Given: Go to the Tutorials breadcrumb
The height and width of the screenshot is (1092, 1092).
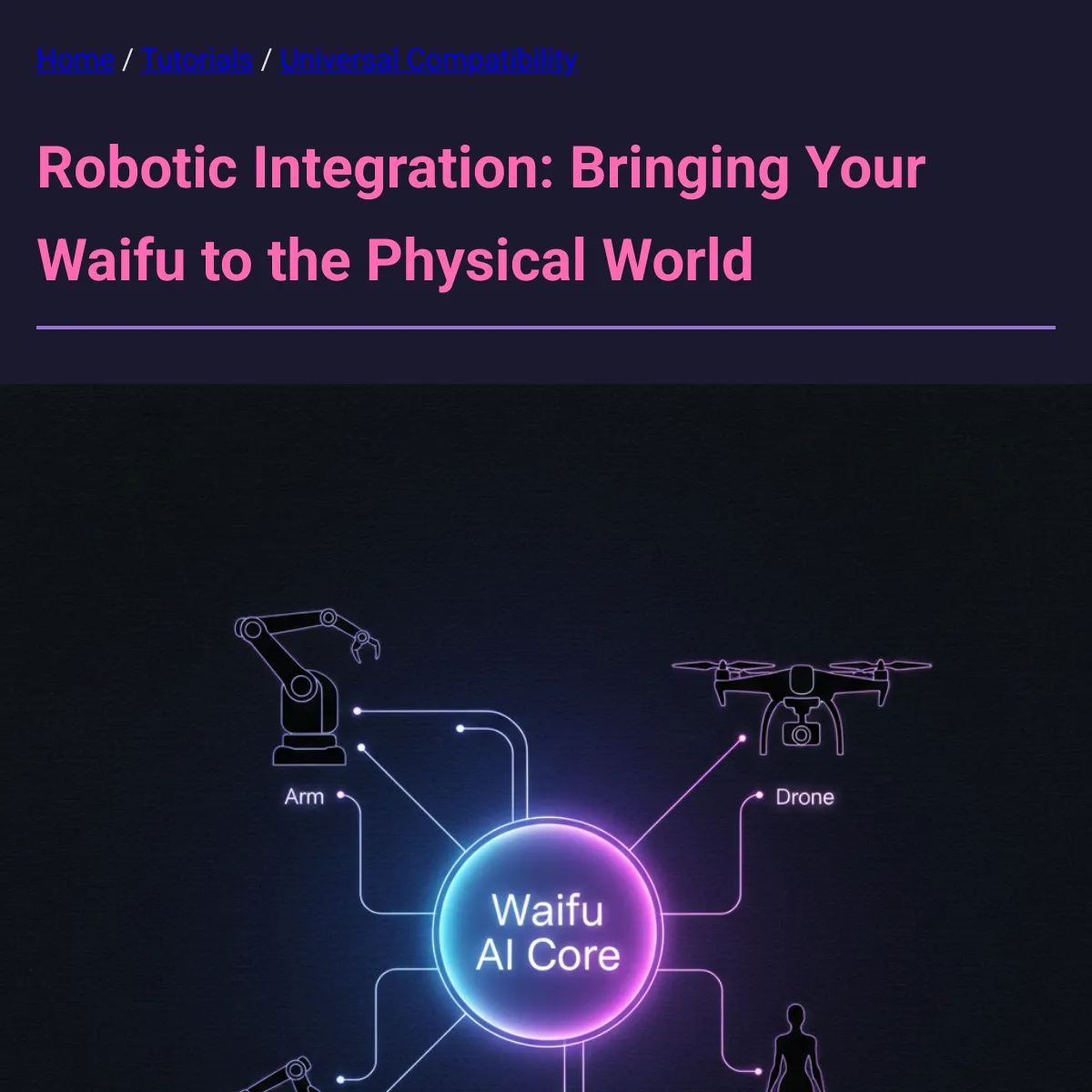Looking at the screenshot, I should 197,60.
